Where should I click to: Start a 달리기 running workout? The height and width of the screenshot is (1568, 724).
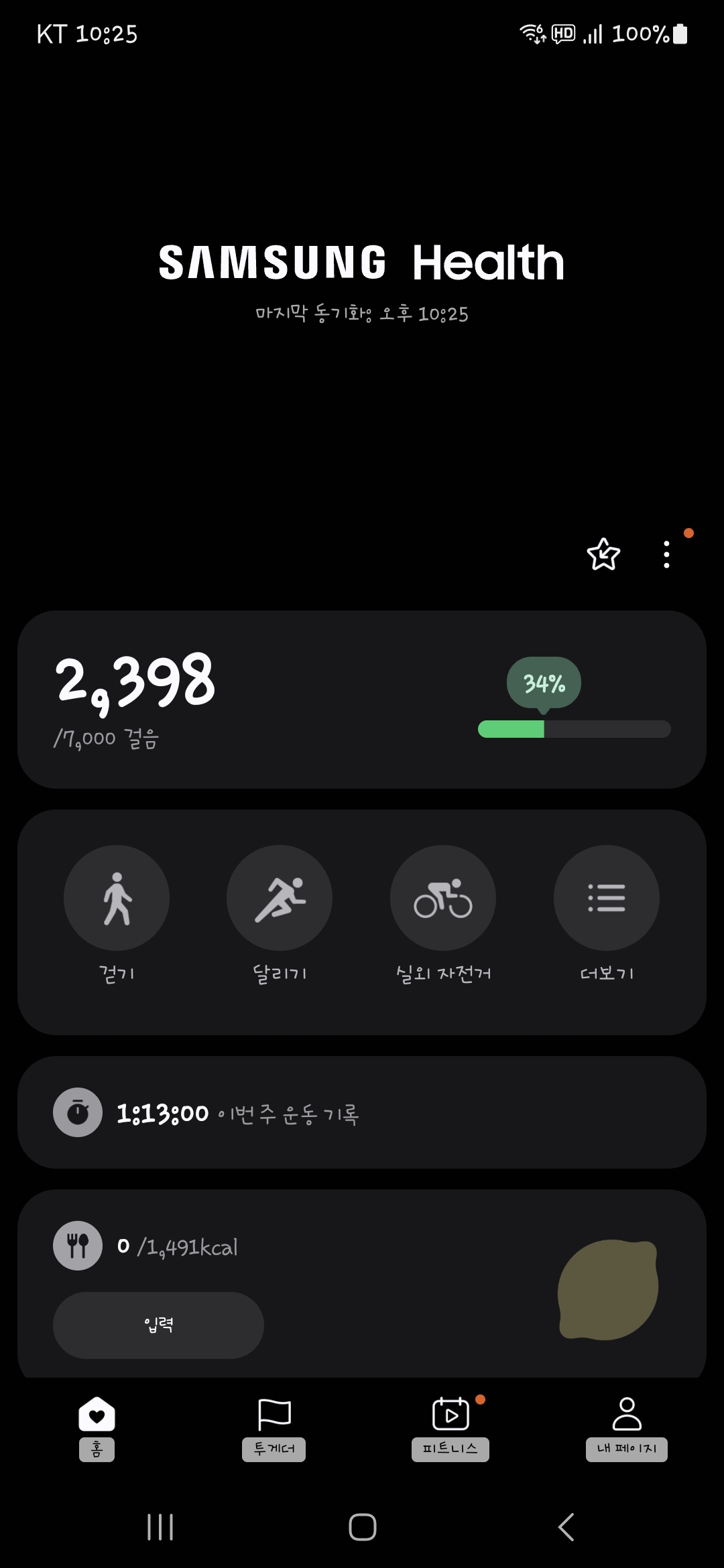(280, 898)
